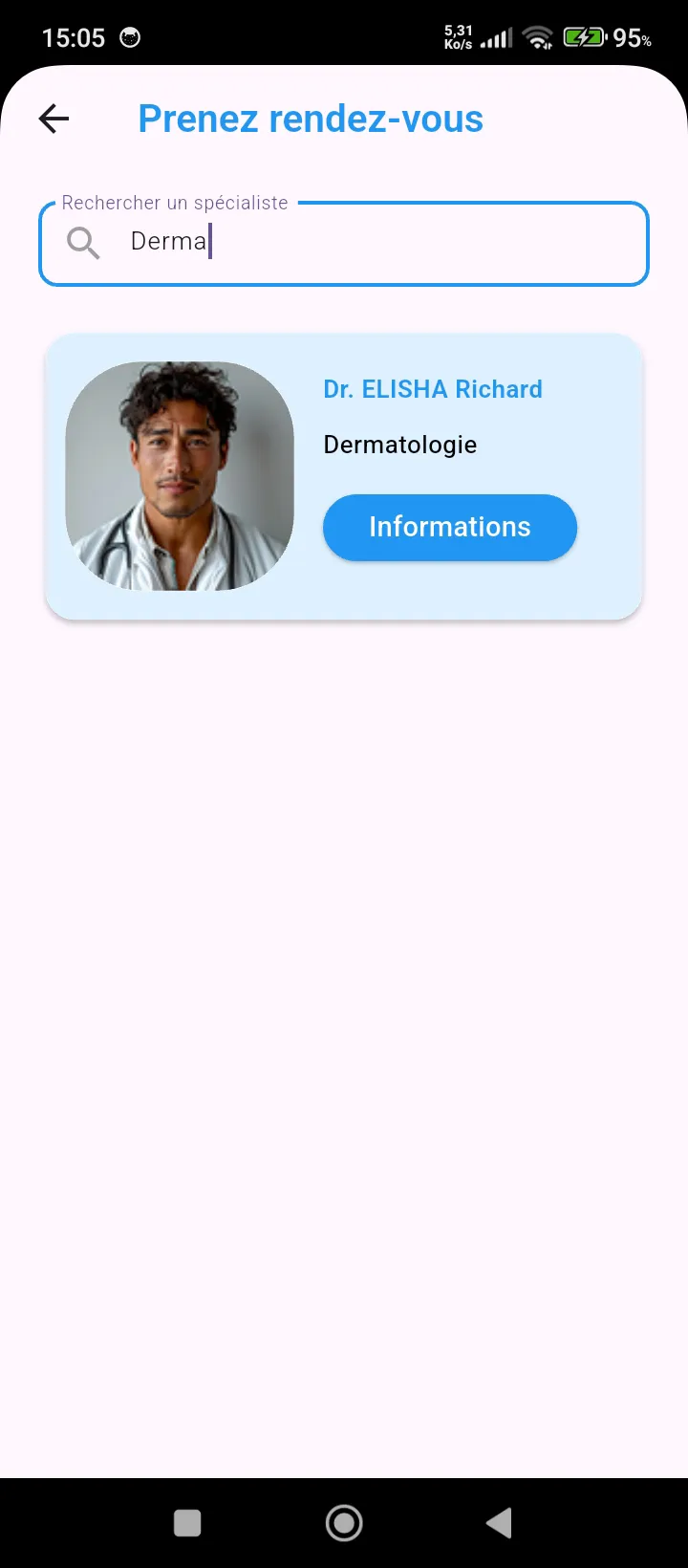The width and height of the screenshot is (688, 1568).
Task: Tap the triangular back navigation button
Action: (498, 1523)
